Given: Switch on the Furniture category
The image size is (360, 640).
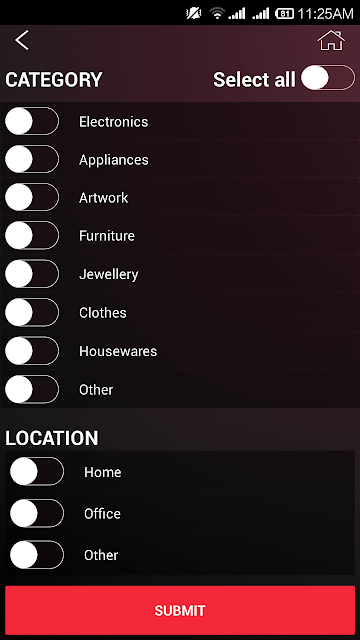Looking at the screenshot, I should [32, 235].
